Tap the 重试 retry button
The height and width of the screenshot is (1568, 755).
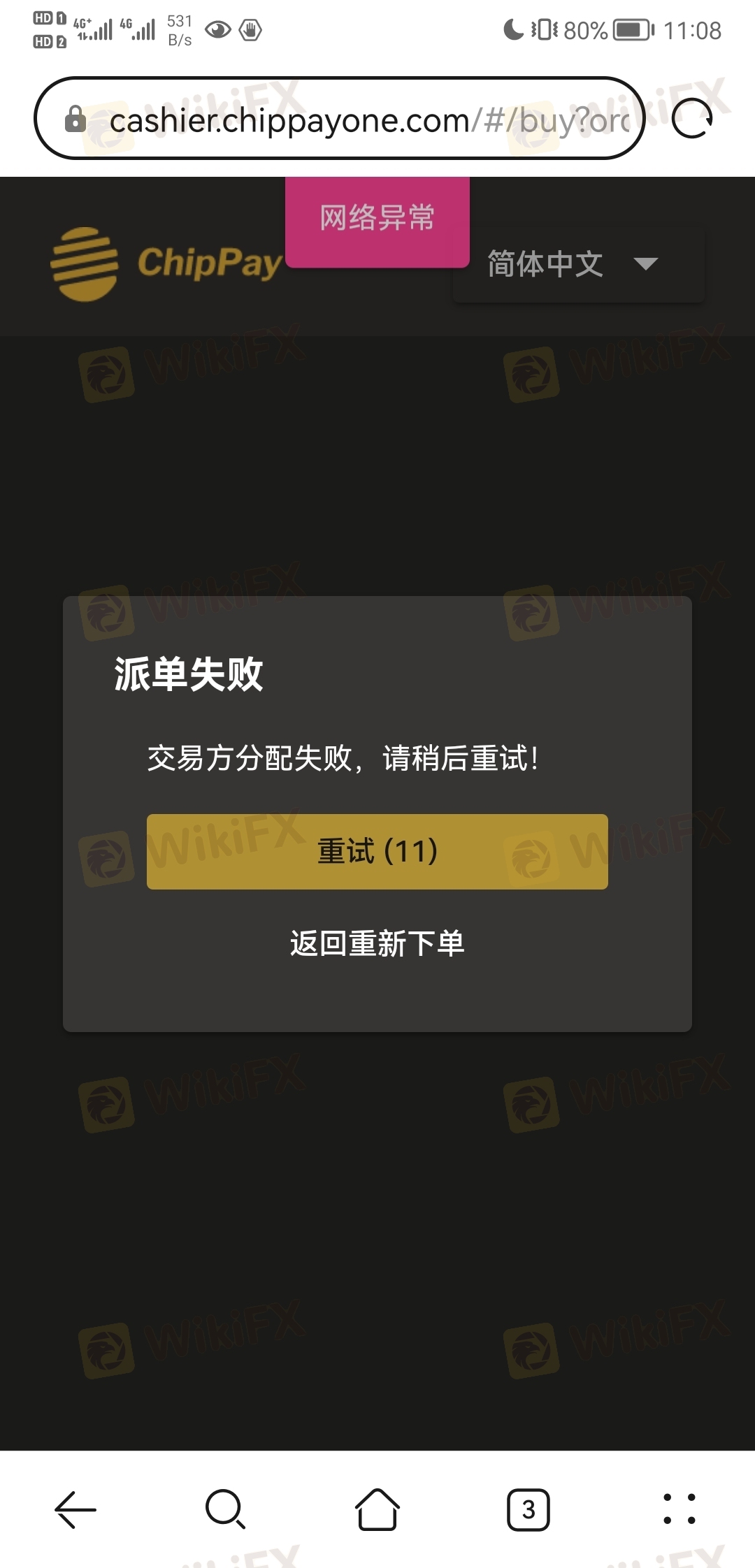[x=377, y=851]
